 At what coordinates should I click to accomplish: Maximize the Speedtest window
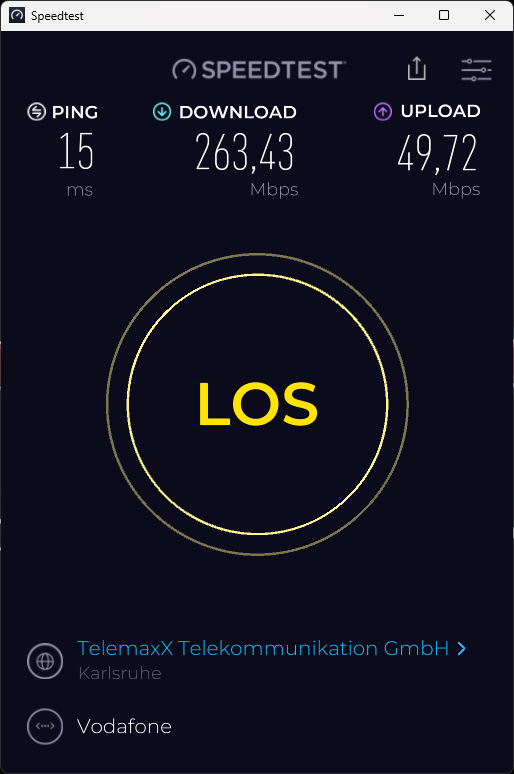click(444, 15)
